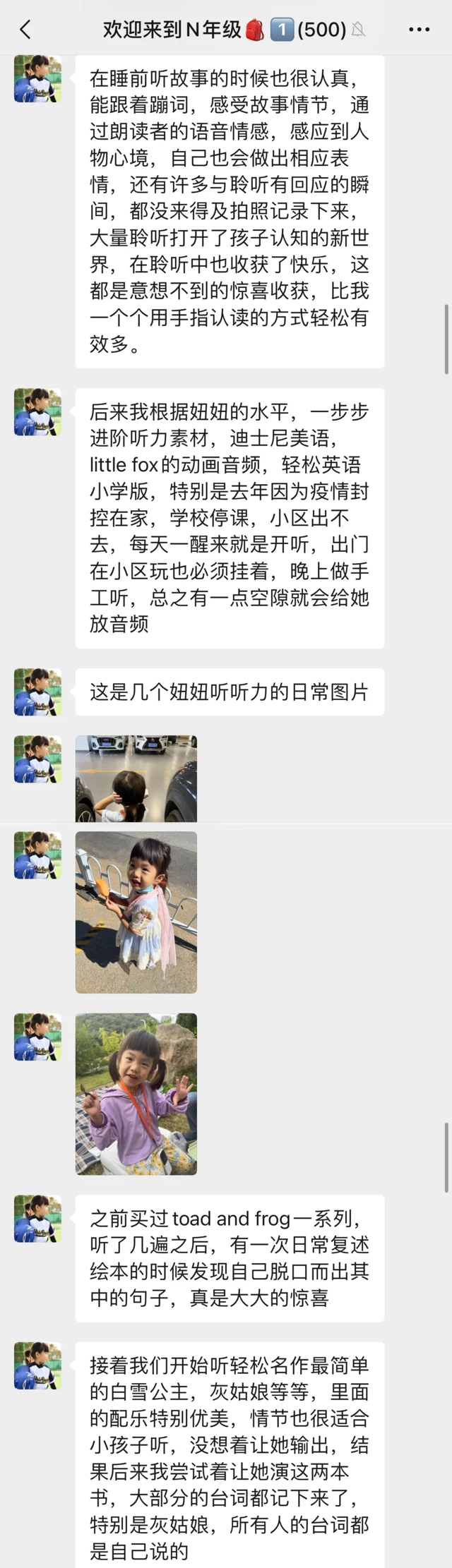
Task: Open the chat overflow menu
Action: 420,30
